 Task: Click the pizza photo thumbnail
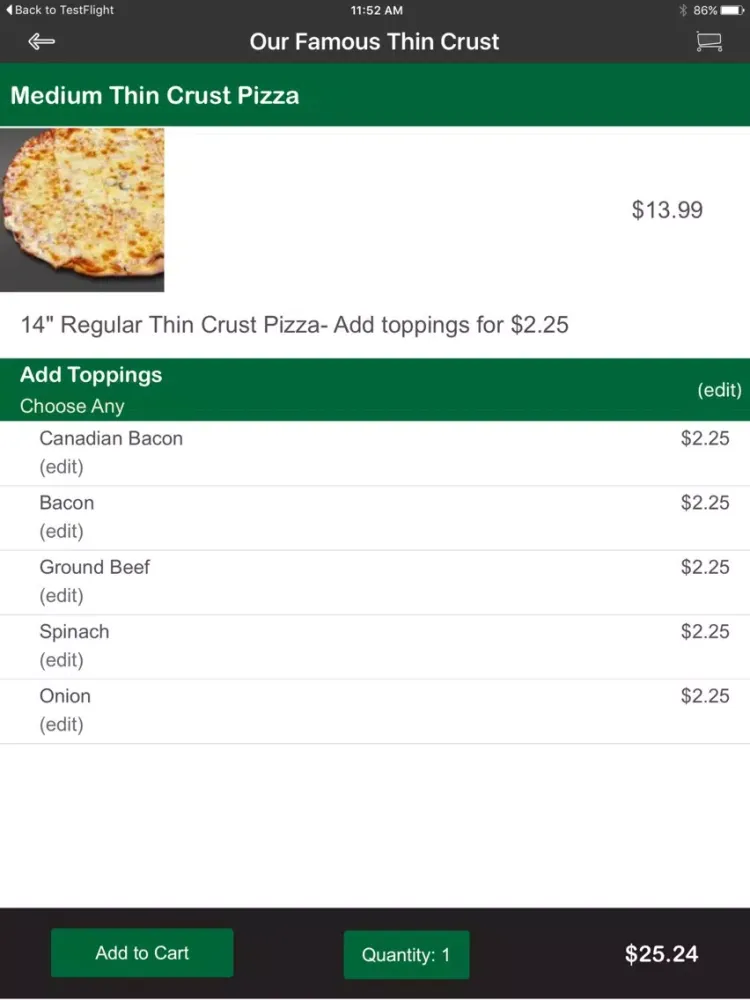(83, 209)
